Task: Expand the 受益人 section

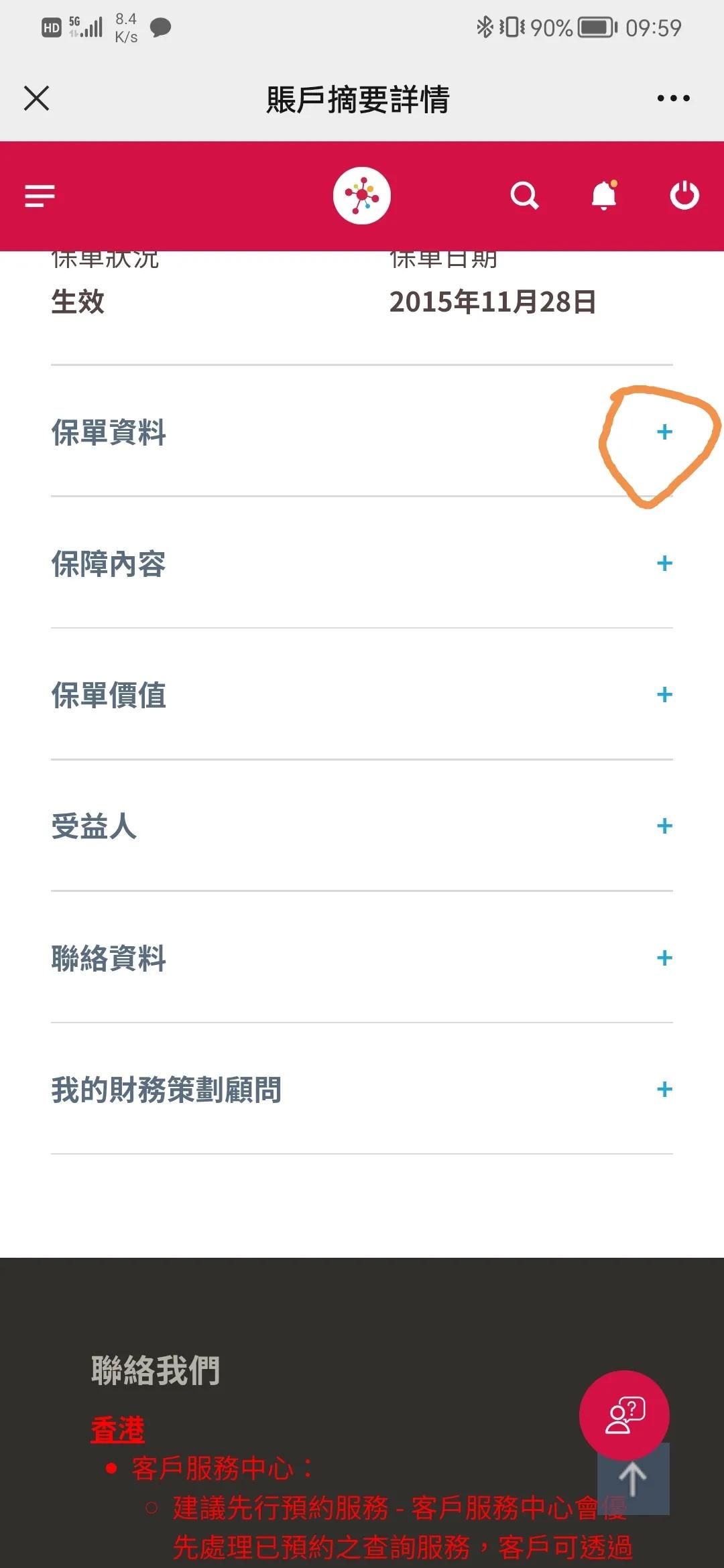Action: pyautogui.click(x=663, y=826)
